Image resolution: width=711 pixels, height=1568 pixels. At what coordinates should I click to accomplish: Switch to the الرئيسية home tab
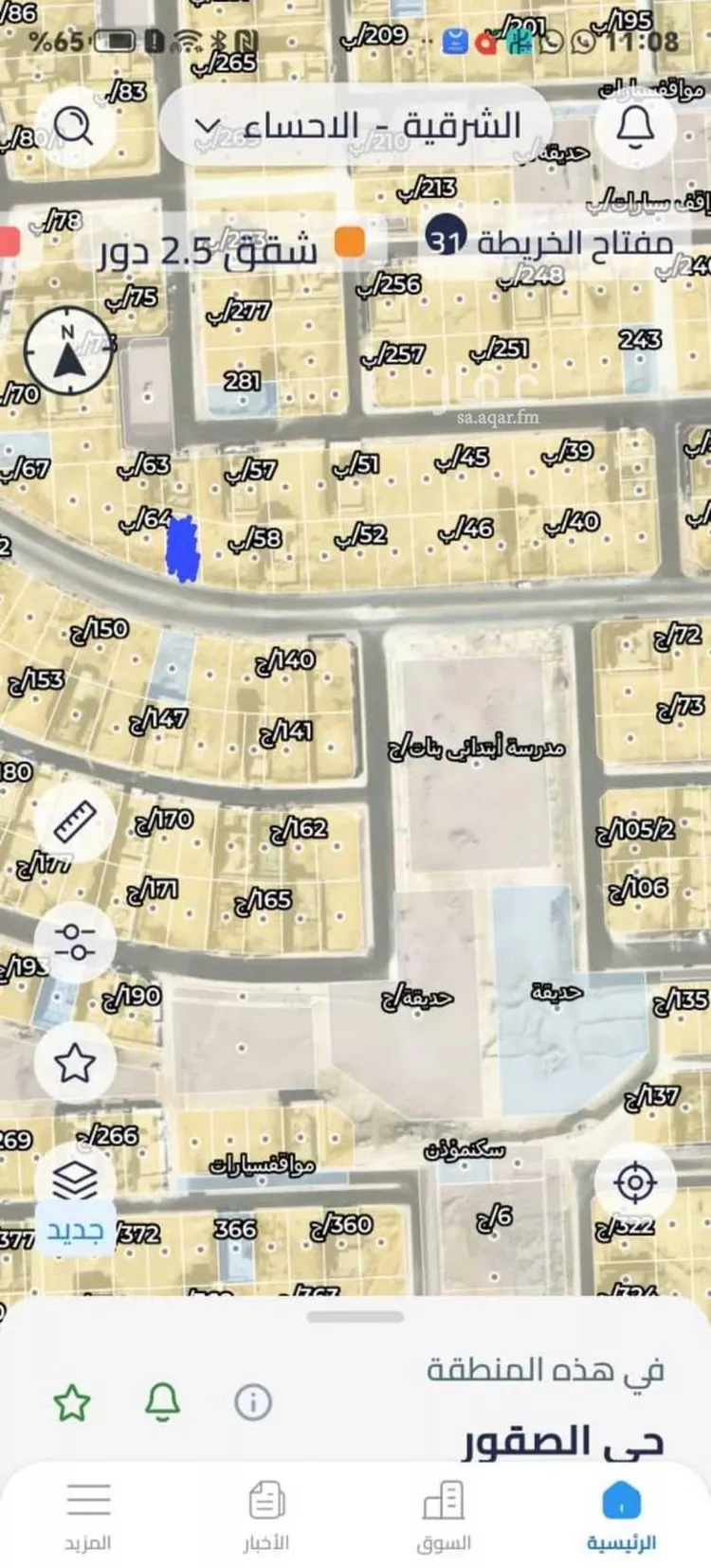[x=621, y=1517]
